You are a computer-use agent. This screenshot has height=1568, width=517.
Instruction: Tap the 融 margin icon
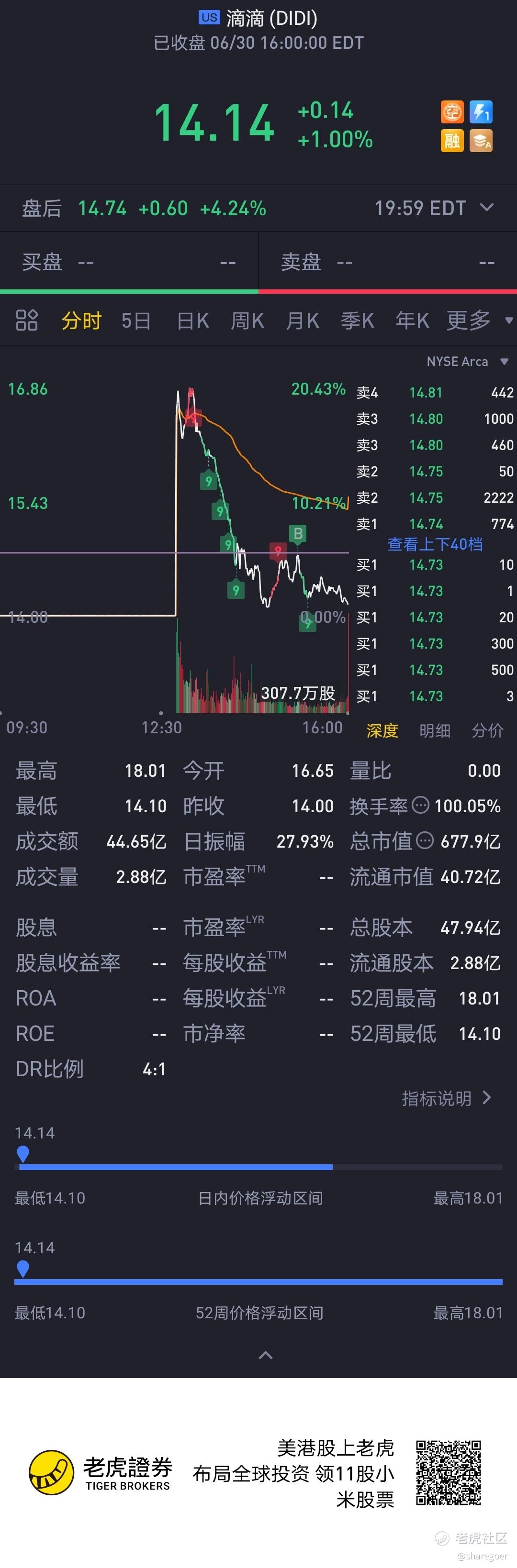pyautogui.click(x=452, y=141)
